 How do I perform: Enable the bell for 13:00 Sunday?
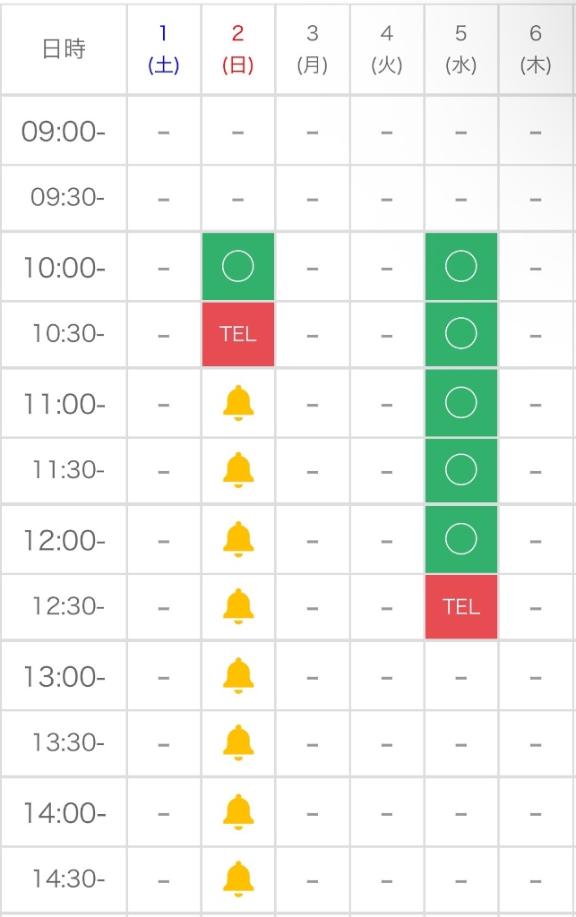(238, 675)
